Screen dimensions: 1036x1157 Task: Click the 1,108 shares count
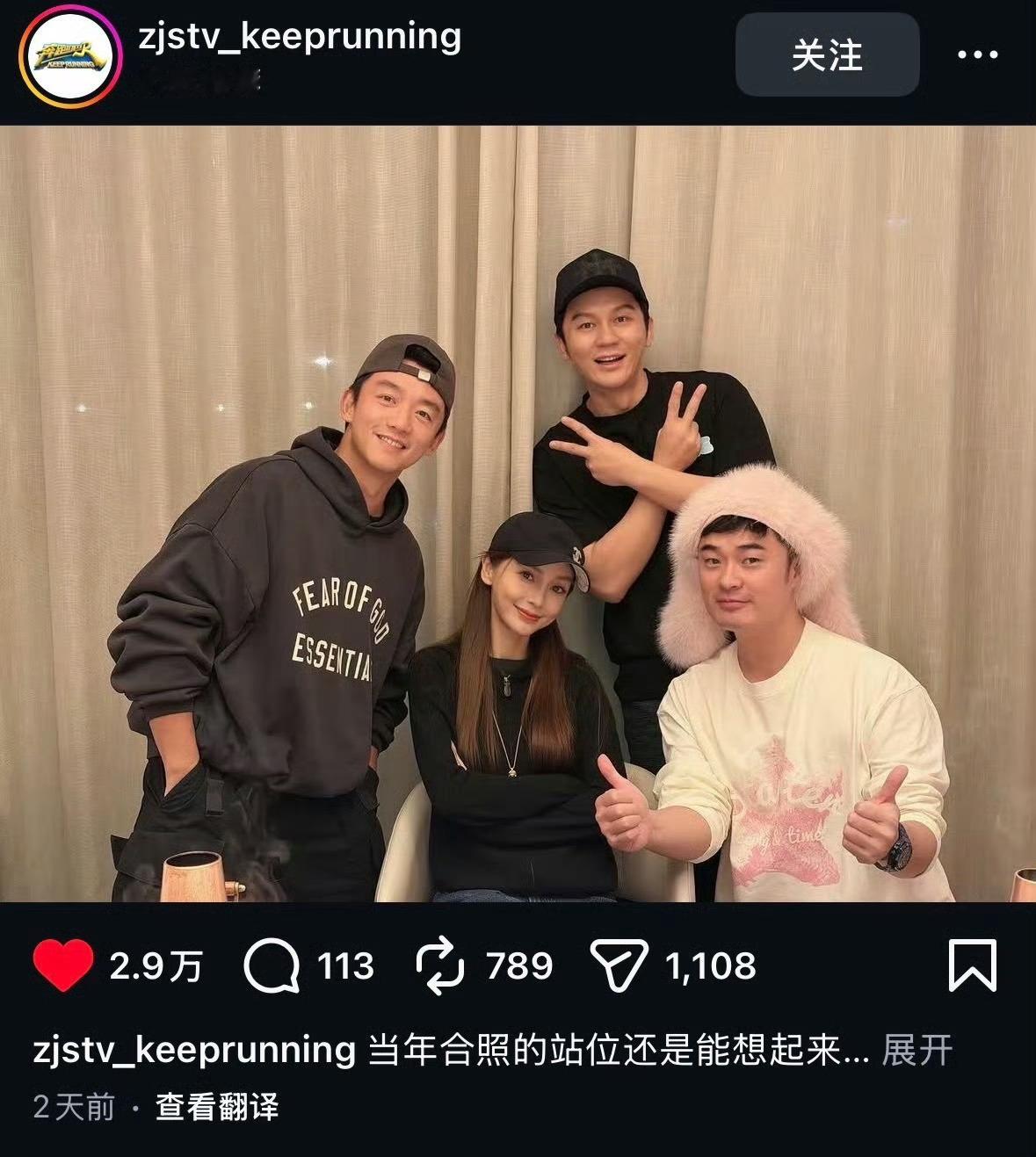pyautogui.click(x=708, y=968)
